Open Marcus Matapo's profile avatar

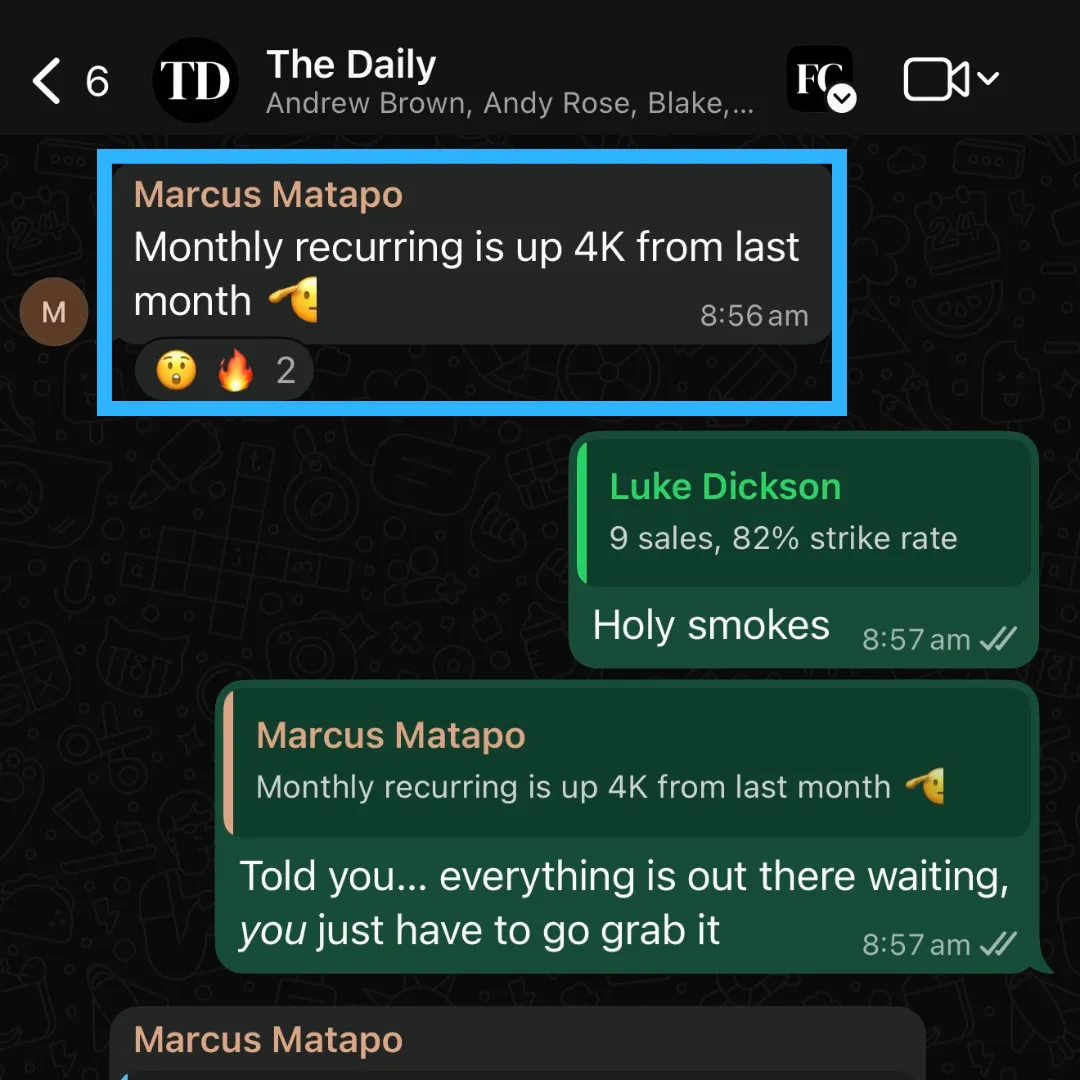tap(54, 312)
